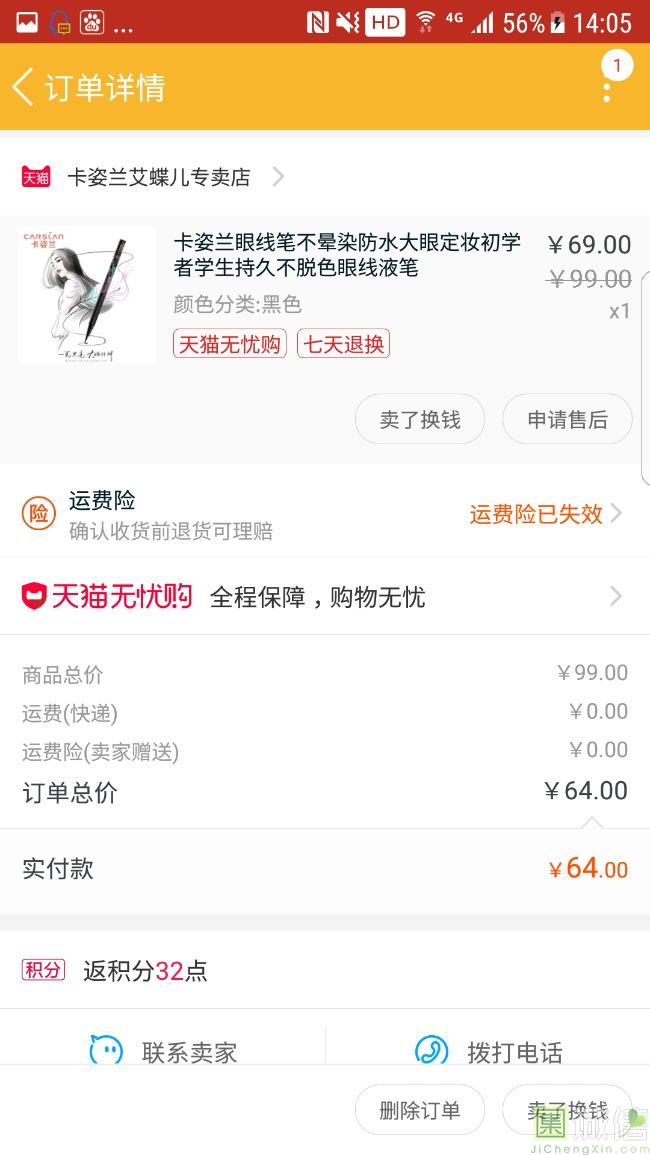The width and height of the screenshot is (650, 1155).
Task: Tap 卖了换钱 button beside 删除订单
Action: (x=567, y=1110)
